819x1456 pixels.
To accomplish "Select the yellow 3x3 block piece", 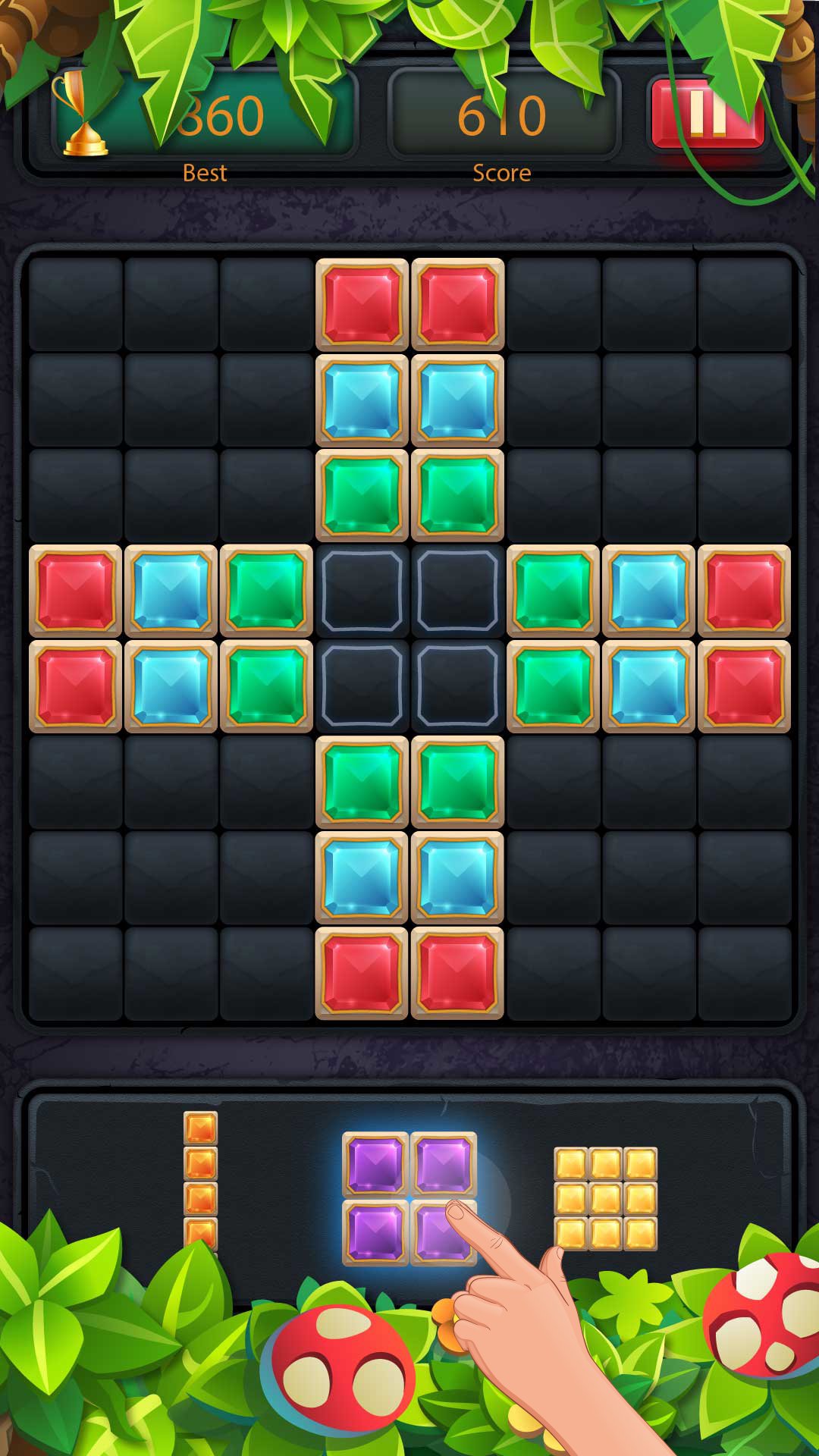I will click(605, 1199).
